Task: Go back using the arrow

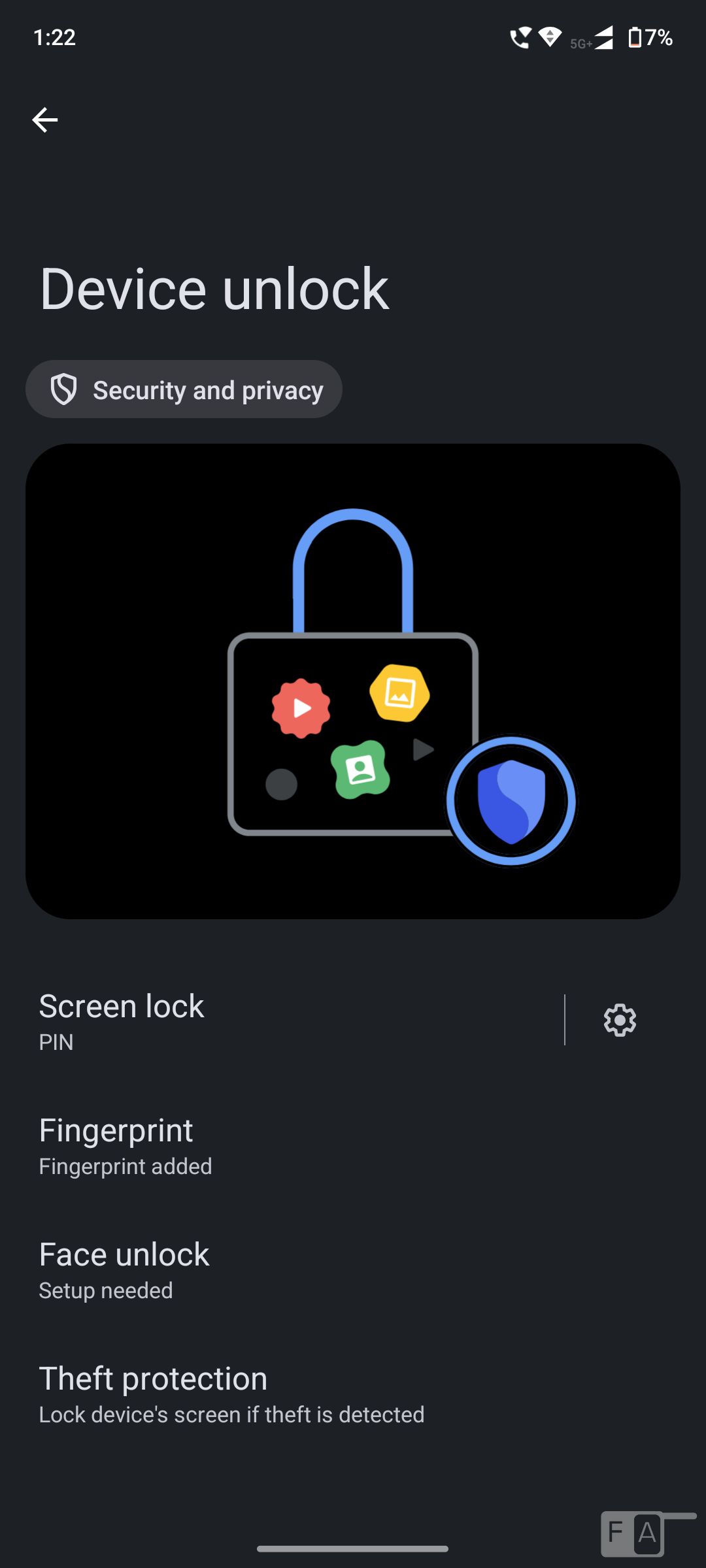Action: point(45,120)
